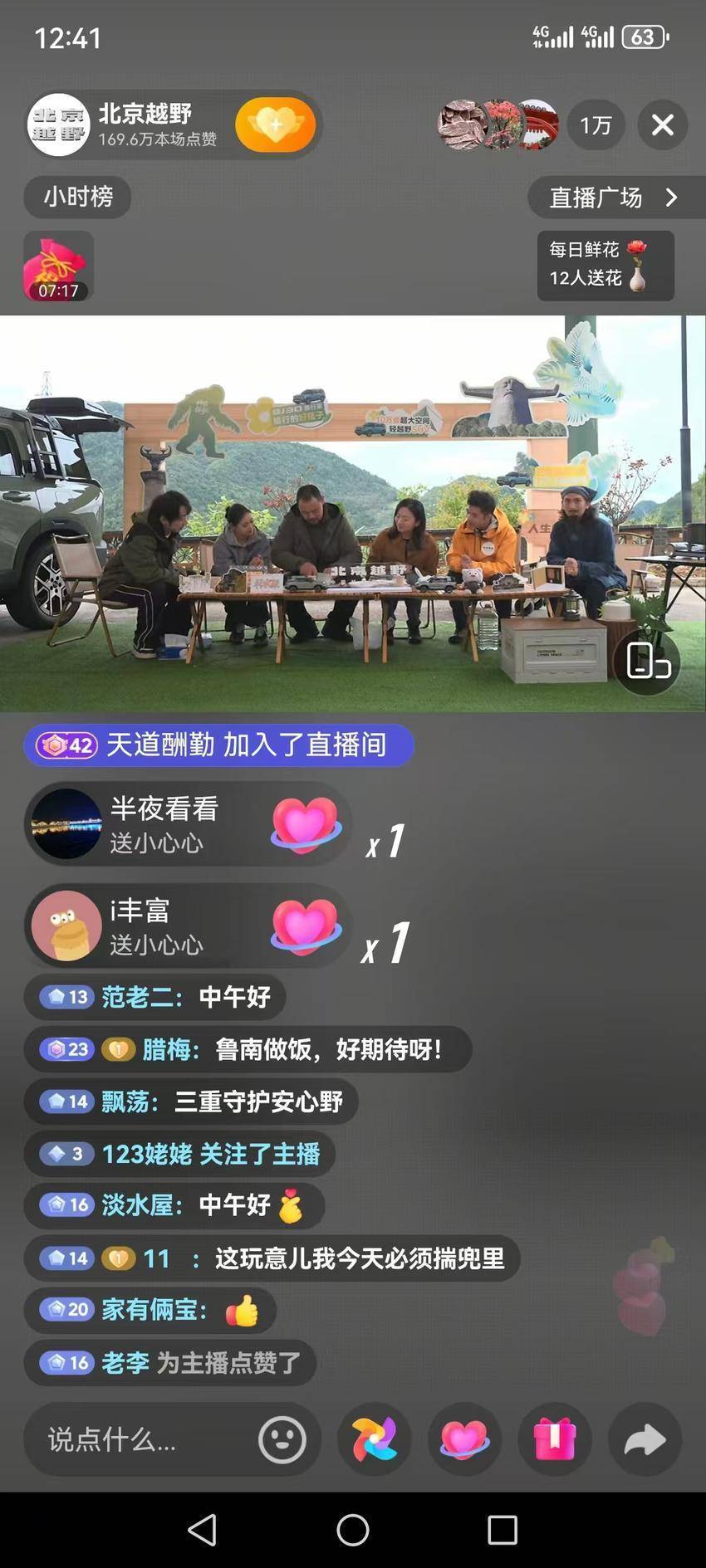
Task: View 范老二's profile from comment
Action: click(x=137, y=997)
